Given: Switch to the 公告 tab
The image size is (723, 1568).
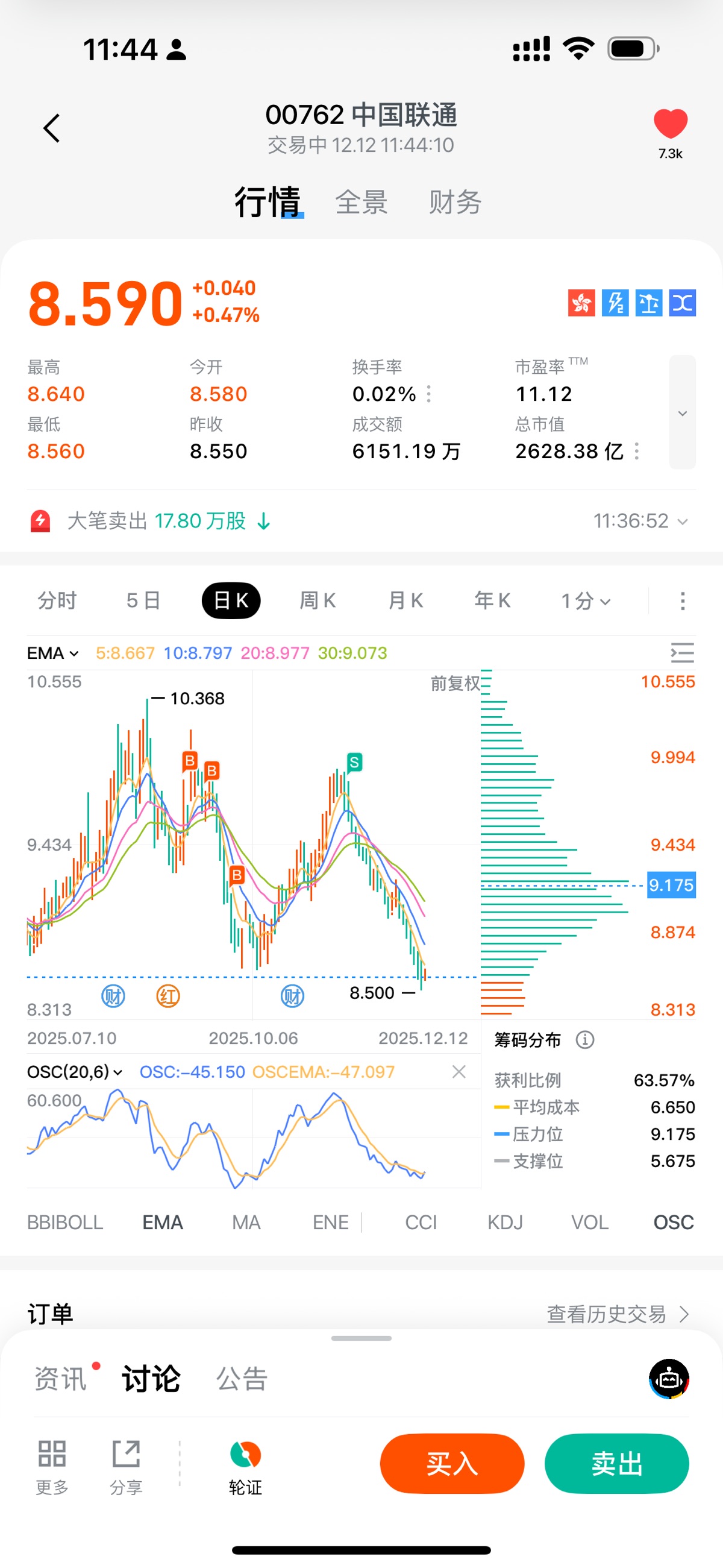Looking at the screenshot, I should 242,1379.
